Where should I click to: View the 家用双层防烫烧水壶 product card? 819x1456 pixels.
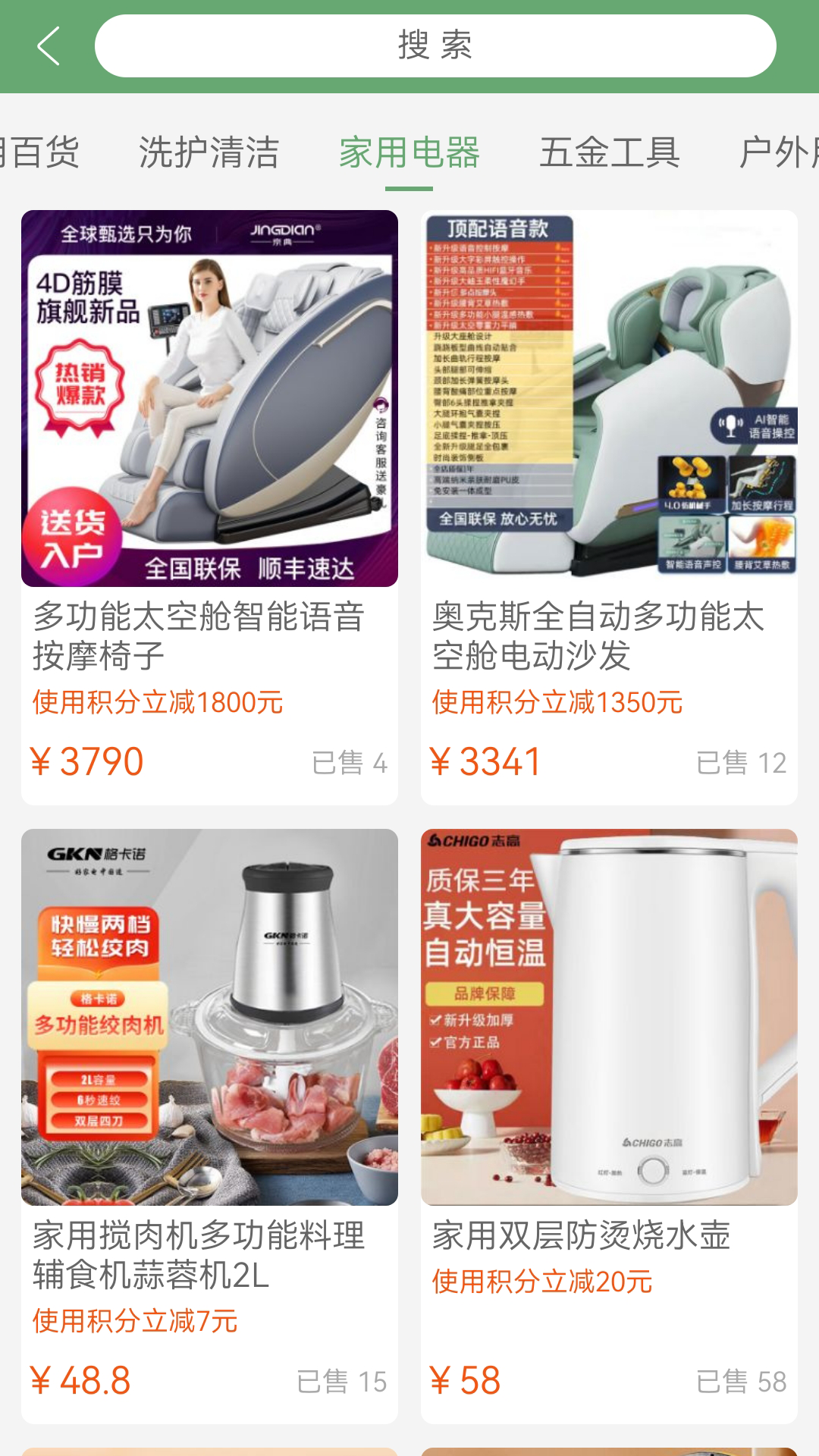[609, 1125]
